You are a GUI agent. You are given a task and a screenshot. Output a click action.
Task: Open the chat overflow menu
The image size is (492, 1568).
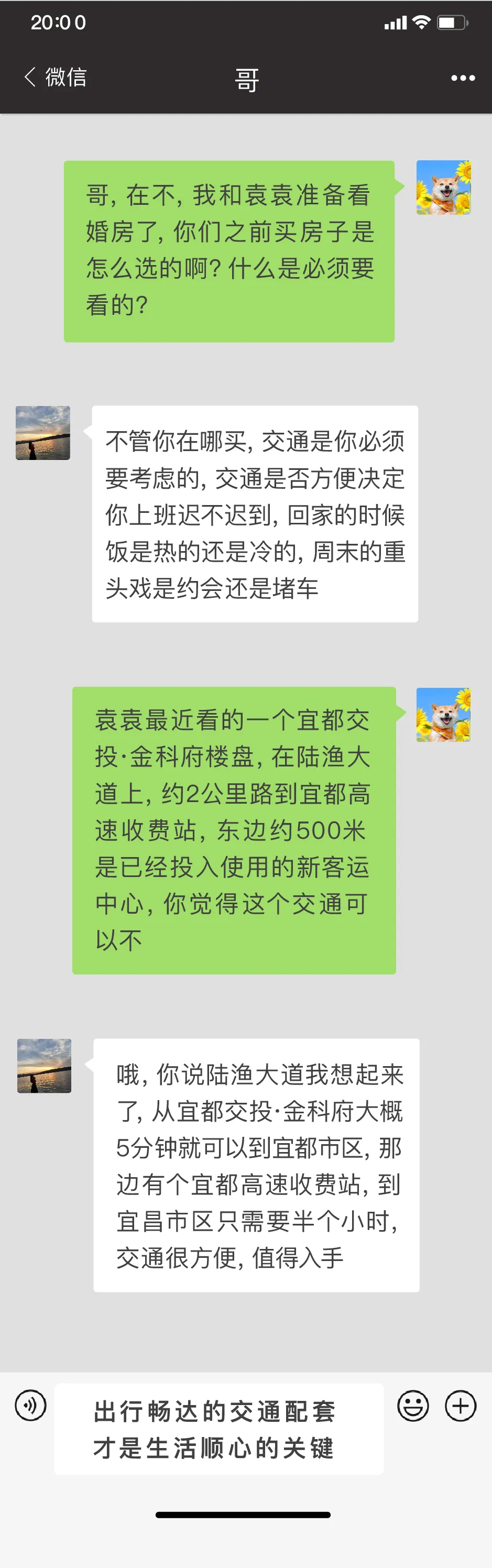click(x=463, y=78)
